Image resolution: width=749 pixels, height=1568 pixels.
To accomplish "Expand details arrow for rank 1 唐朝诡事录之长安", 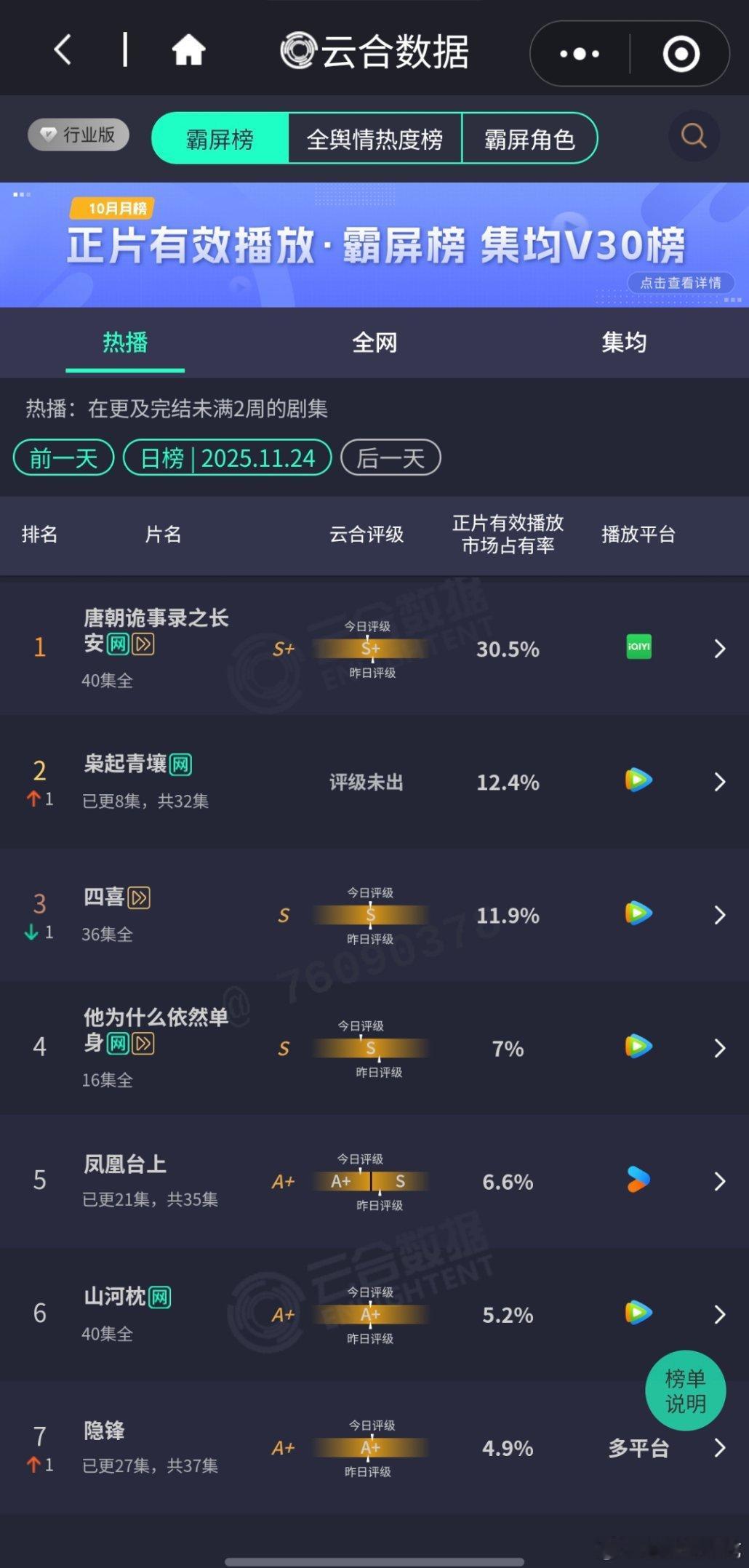I will click(718, 648).
